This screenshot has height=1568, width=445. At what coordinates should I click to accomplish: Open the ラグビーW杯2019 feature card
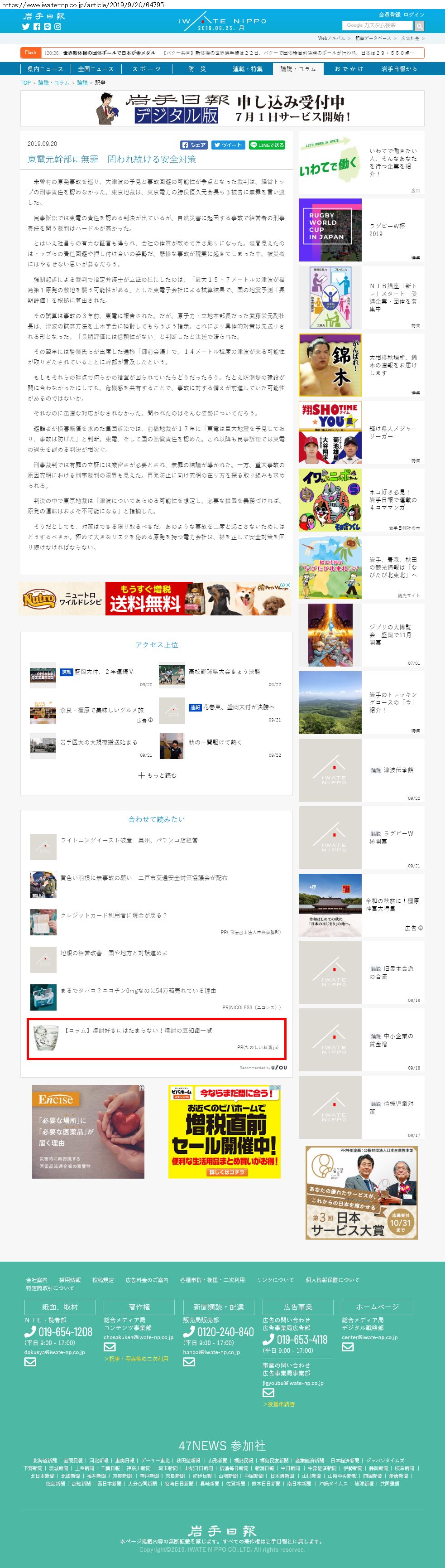(x=361, y=230)
